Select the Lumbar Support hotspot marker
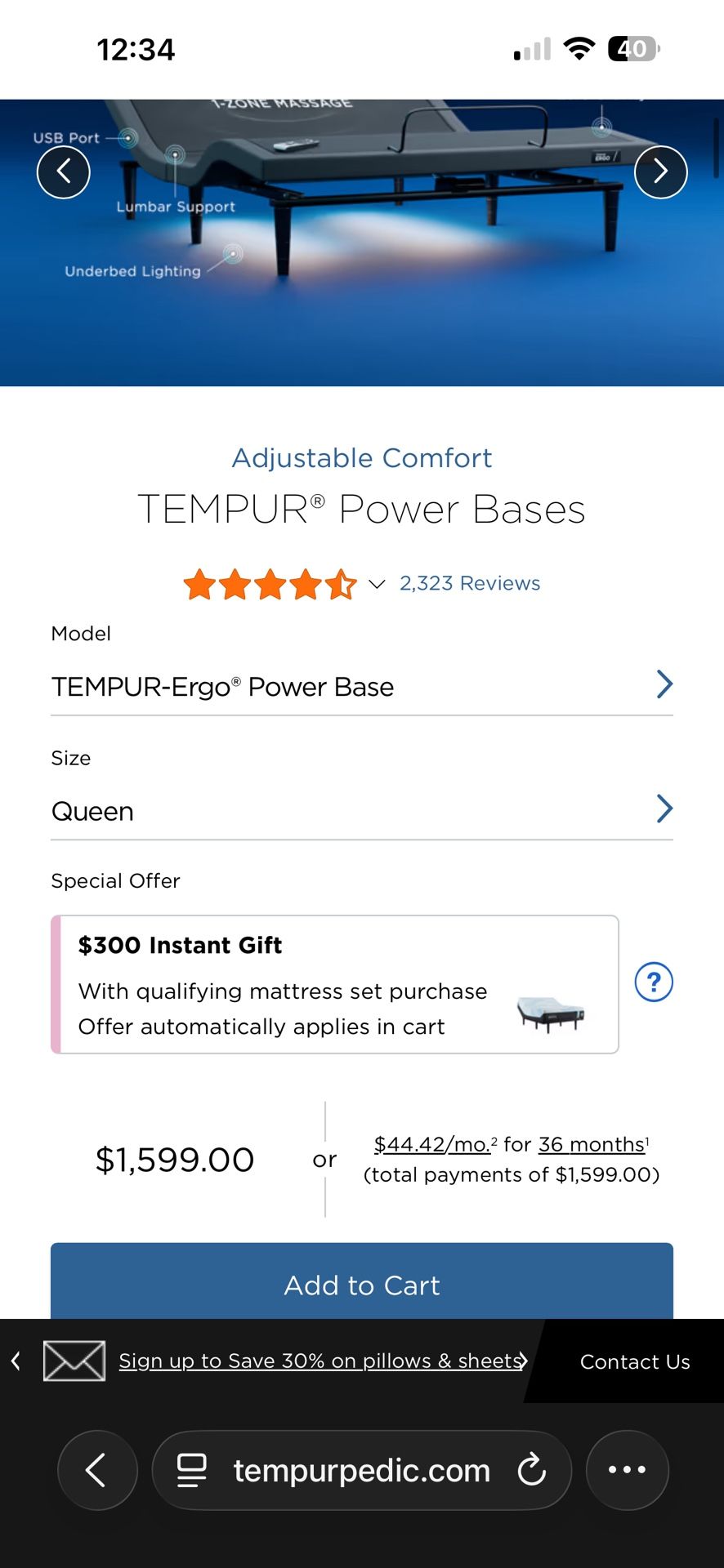724x1568 pixels. pos(175,154)
